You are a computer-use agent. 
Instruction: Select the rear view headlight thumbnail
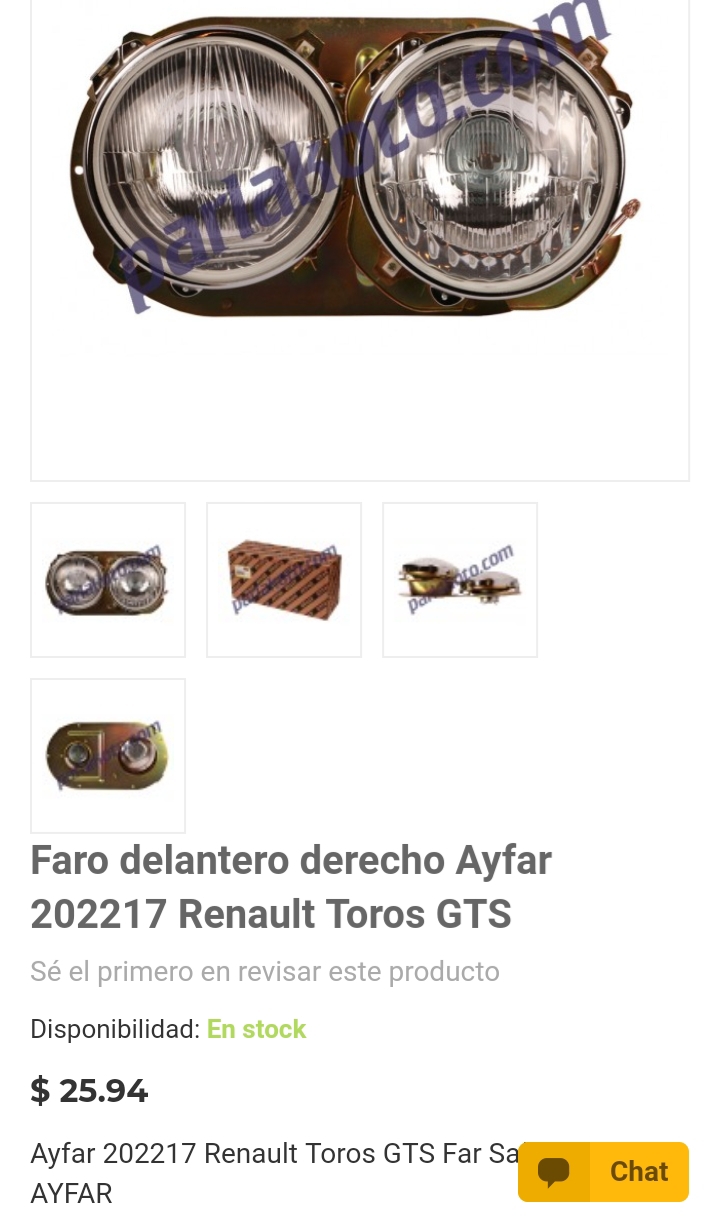point(108,756)
